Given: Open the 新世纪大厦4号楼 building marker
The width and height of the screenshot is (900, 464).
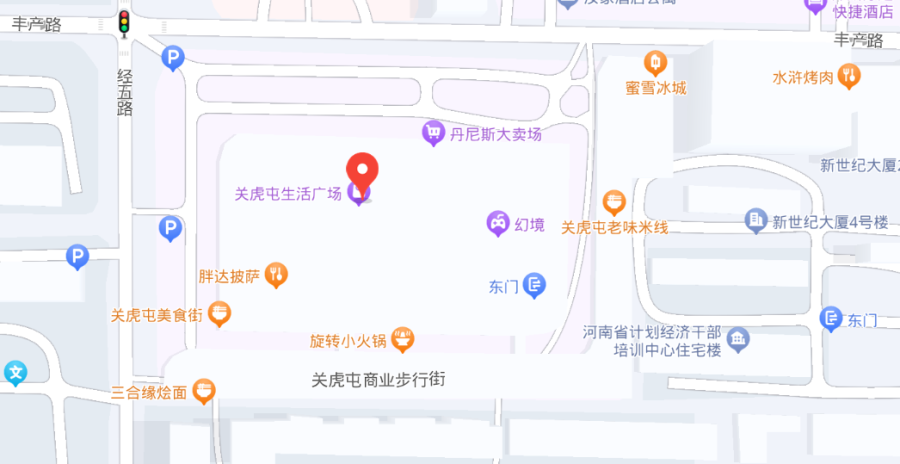Looking at the screenshot, I should click(x=757, y=222).
